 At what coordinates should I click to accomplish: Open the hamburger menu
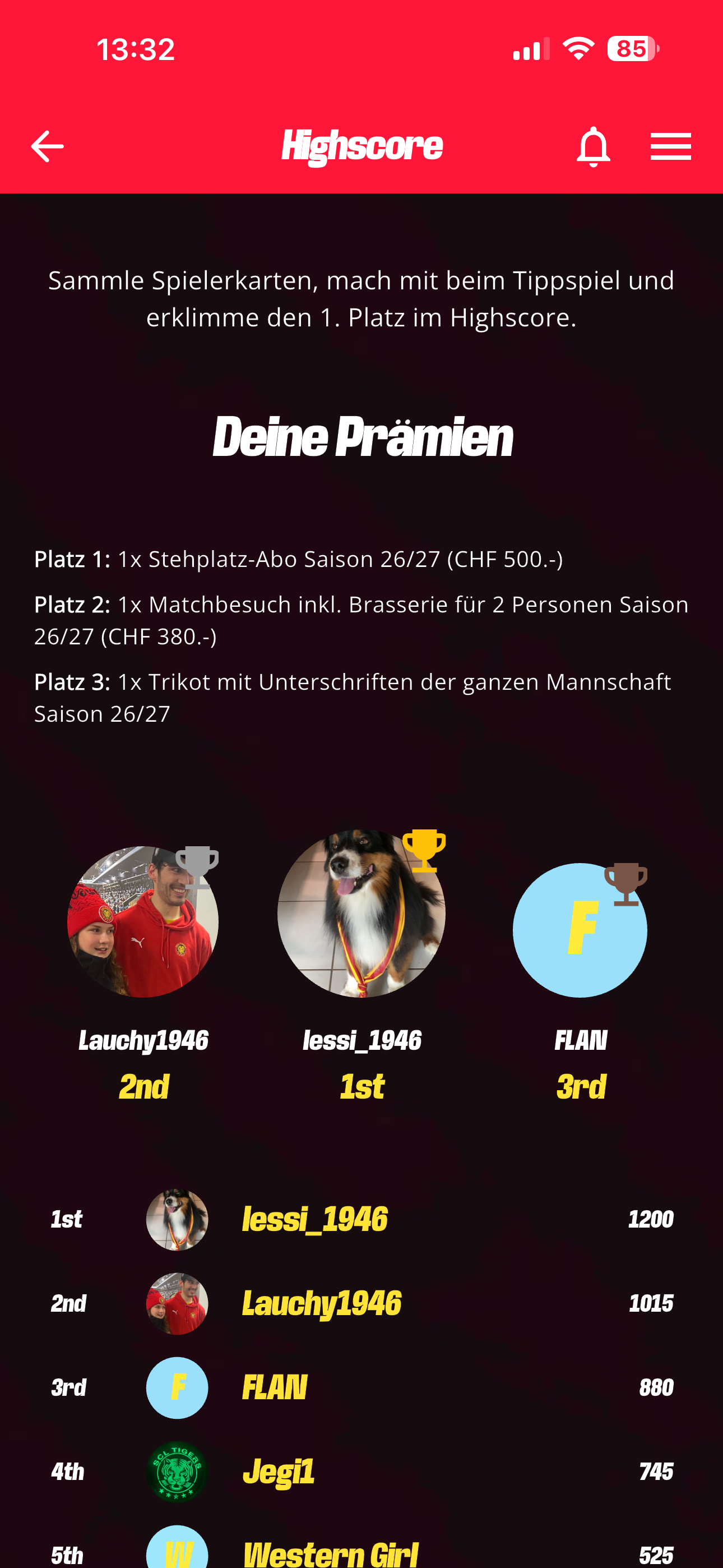670,147
